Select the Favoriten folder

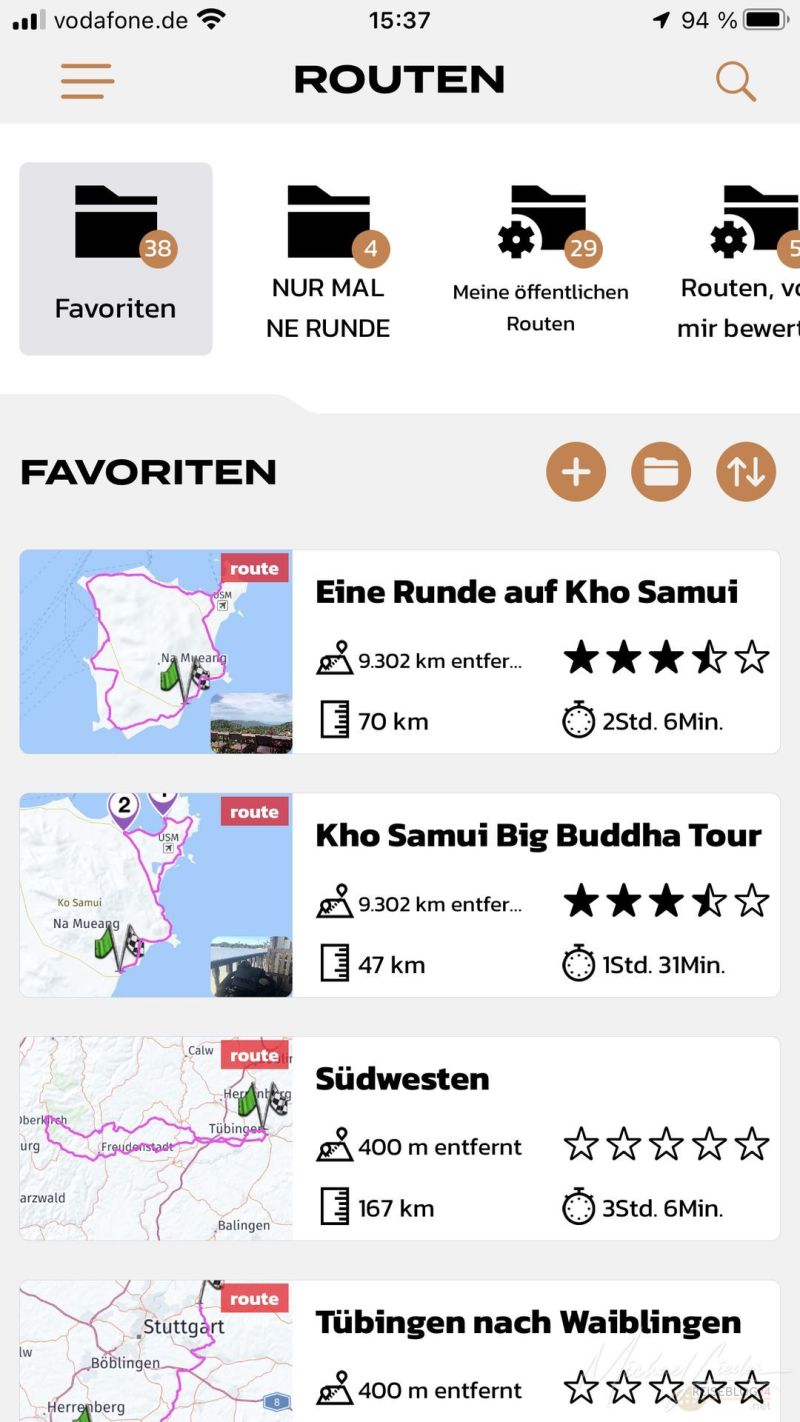(x=116, y=259)
